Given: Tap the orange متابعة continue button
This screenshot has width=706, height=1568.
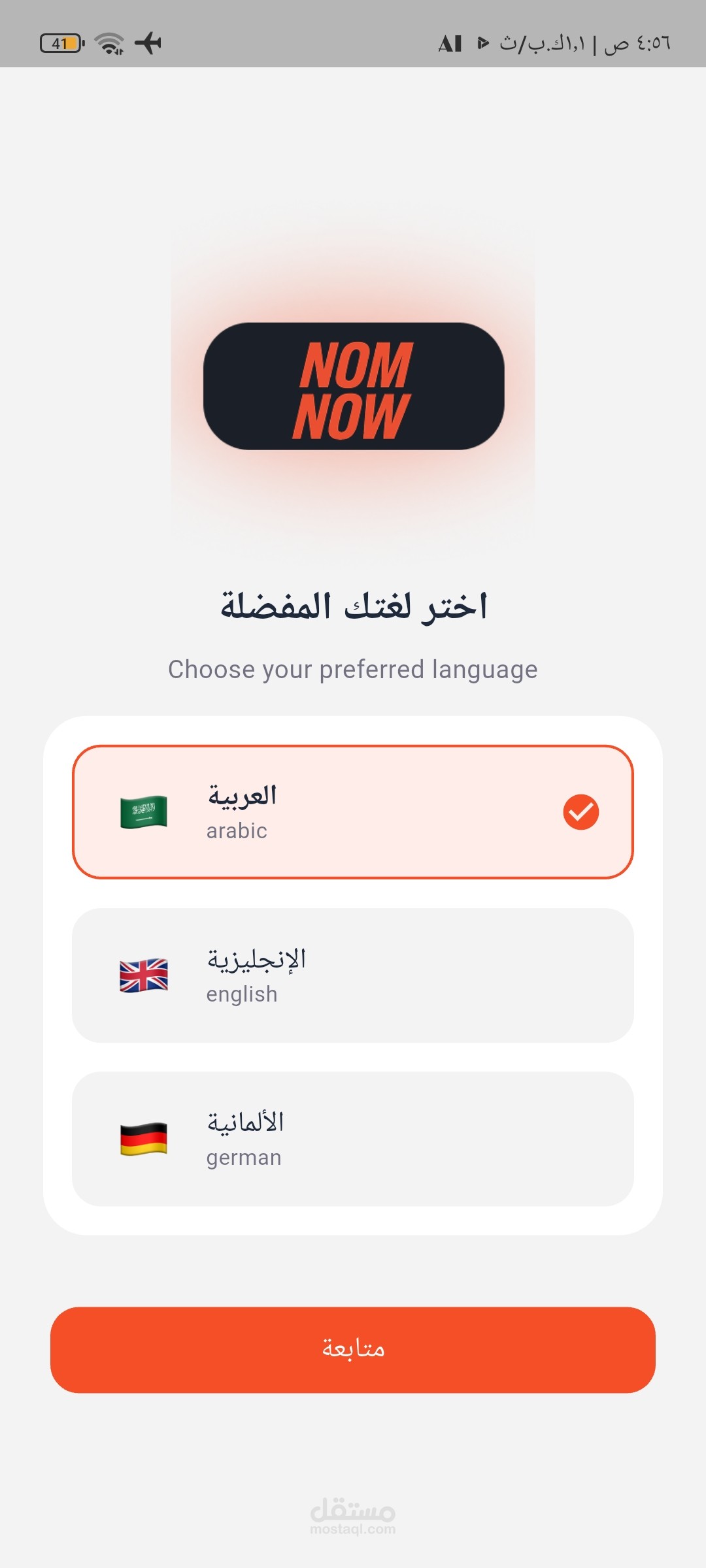Looking at the screenshot, I should (x=353, y=1350).
